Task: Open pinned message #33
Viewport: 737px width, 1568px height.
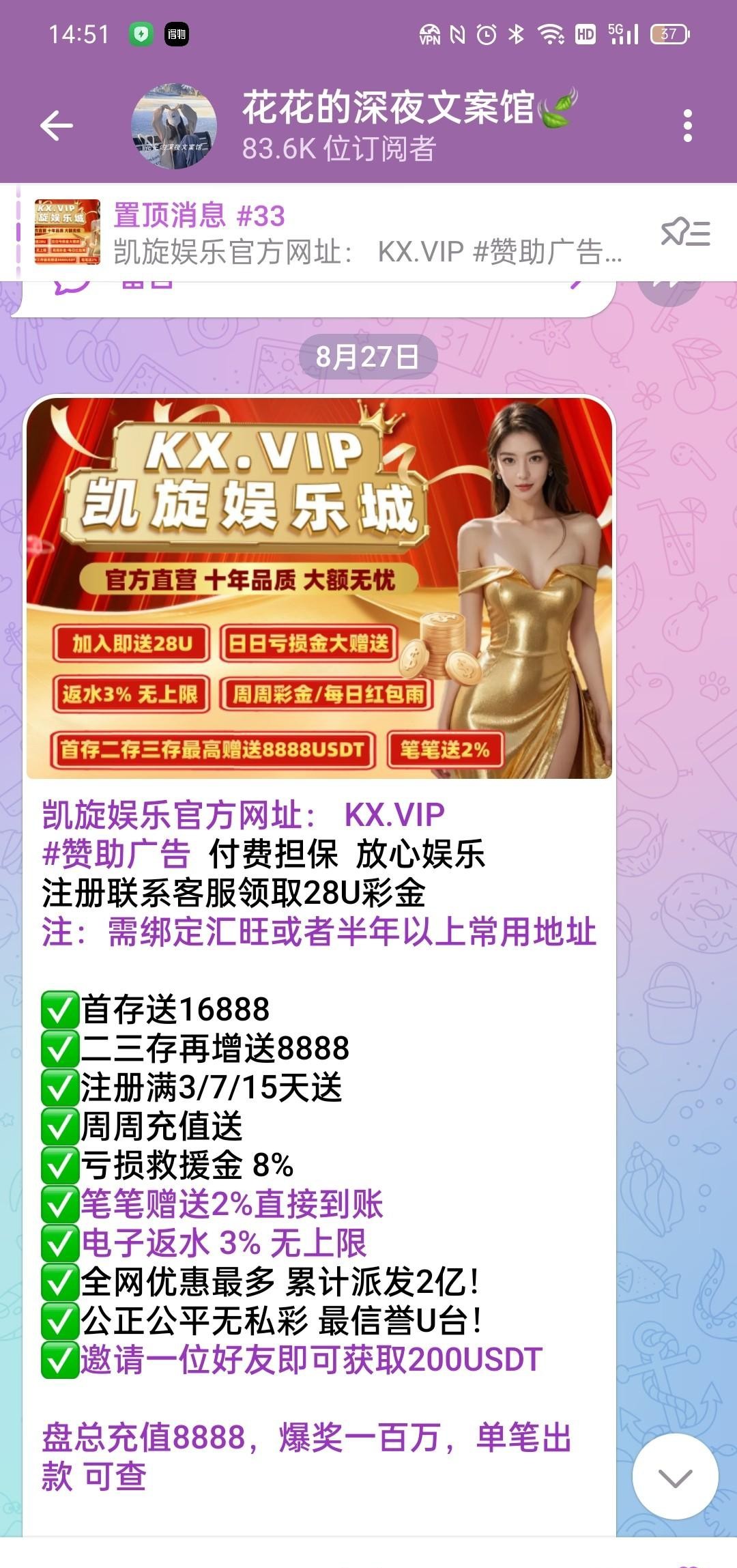Action: point(341,233)
